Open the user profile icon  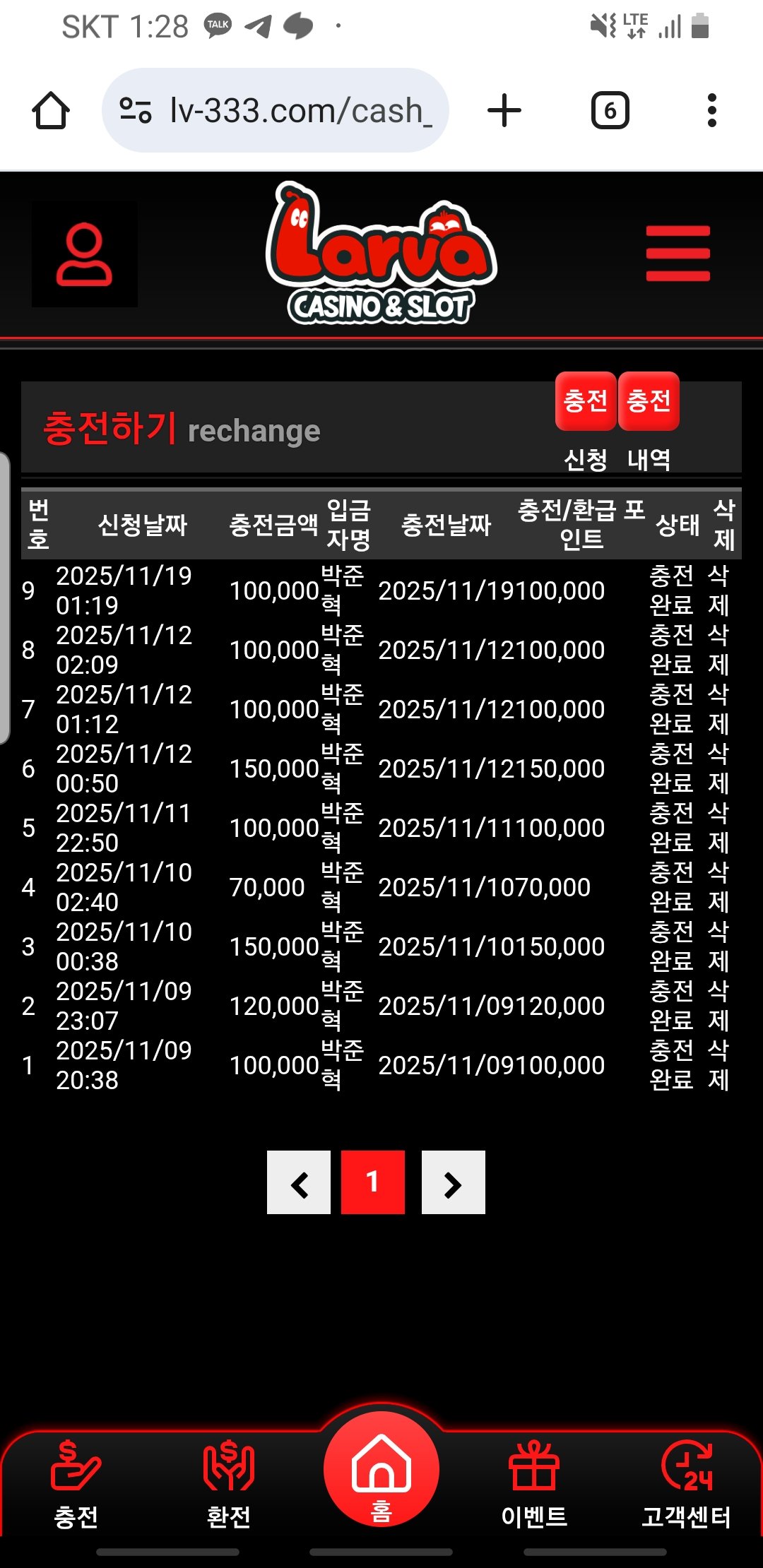click(x=84, y=254)
